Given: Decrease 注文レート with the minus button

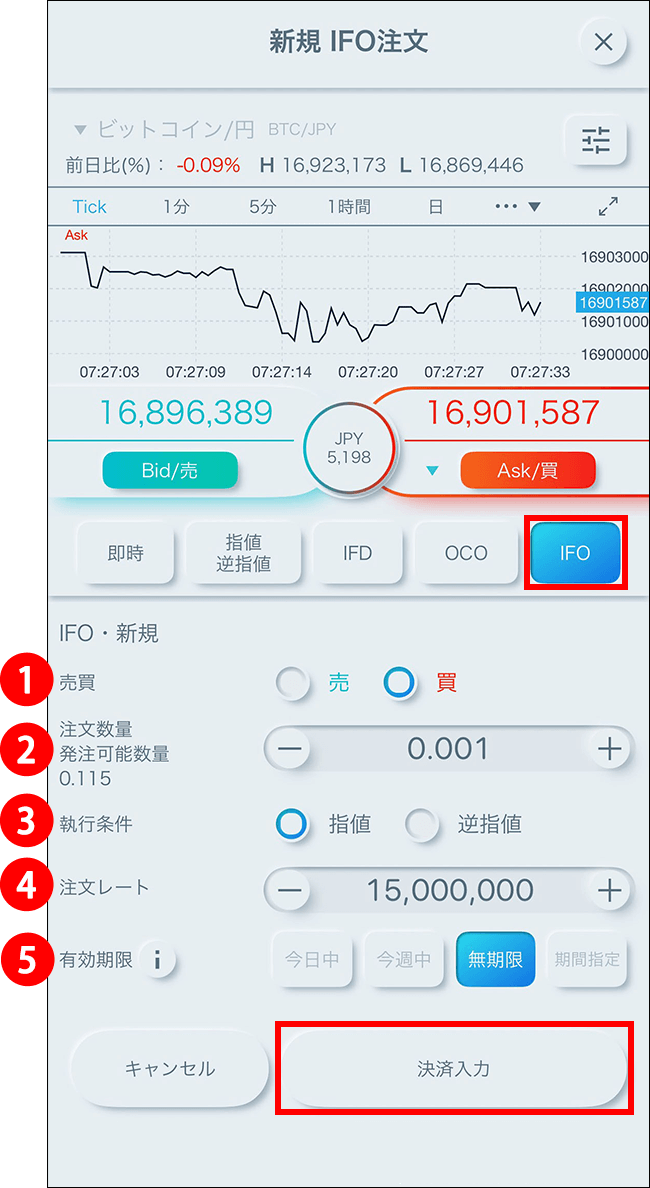Looking at the screenshot, I should 288,890.
